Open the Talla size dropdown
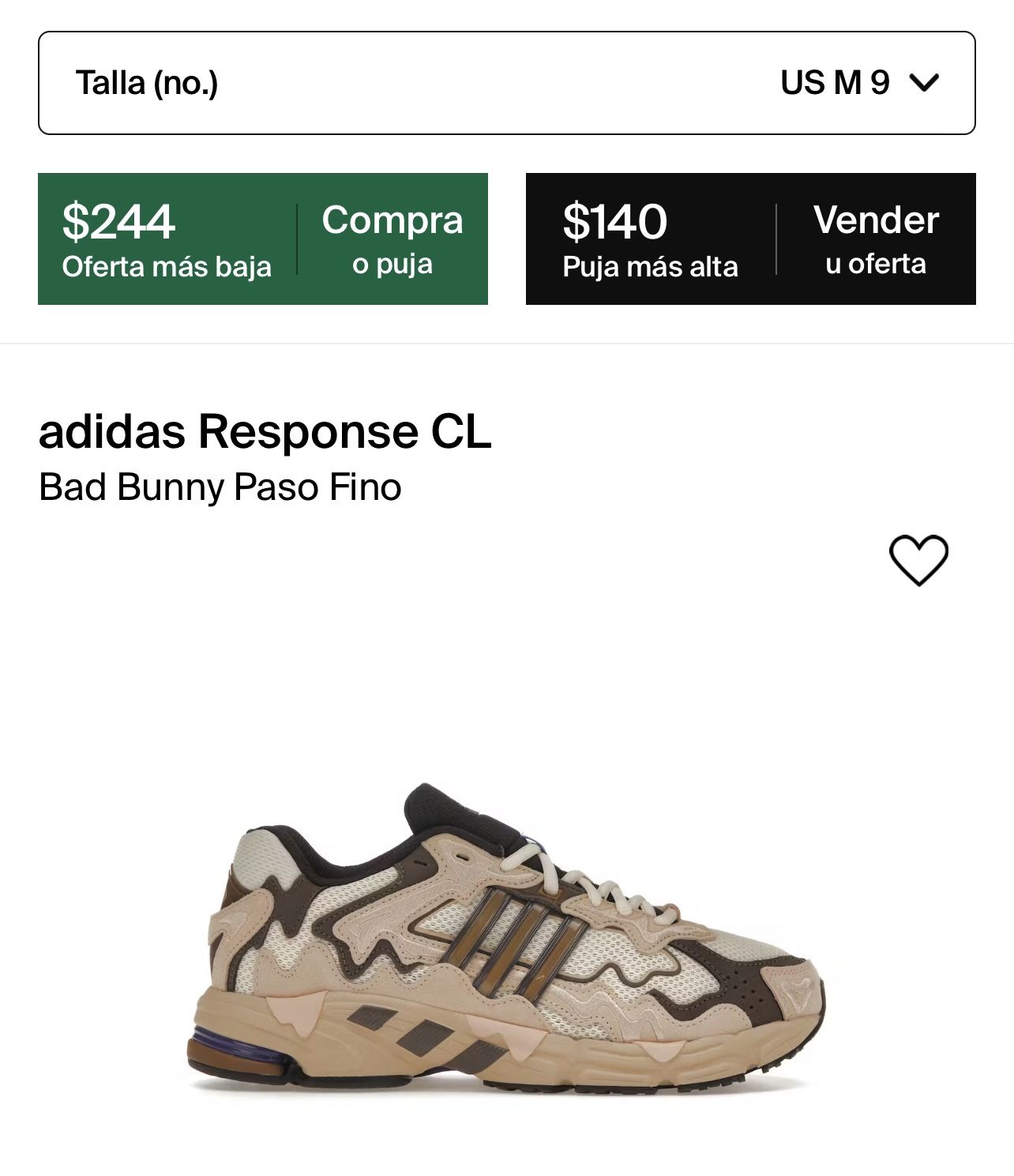 click(506, 83)
